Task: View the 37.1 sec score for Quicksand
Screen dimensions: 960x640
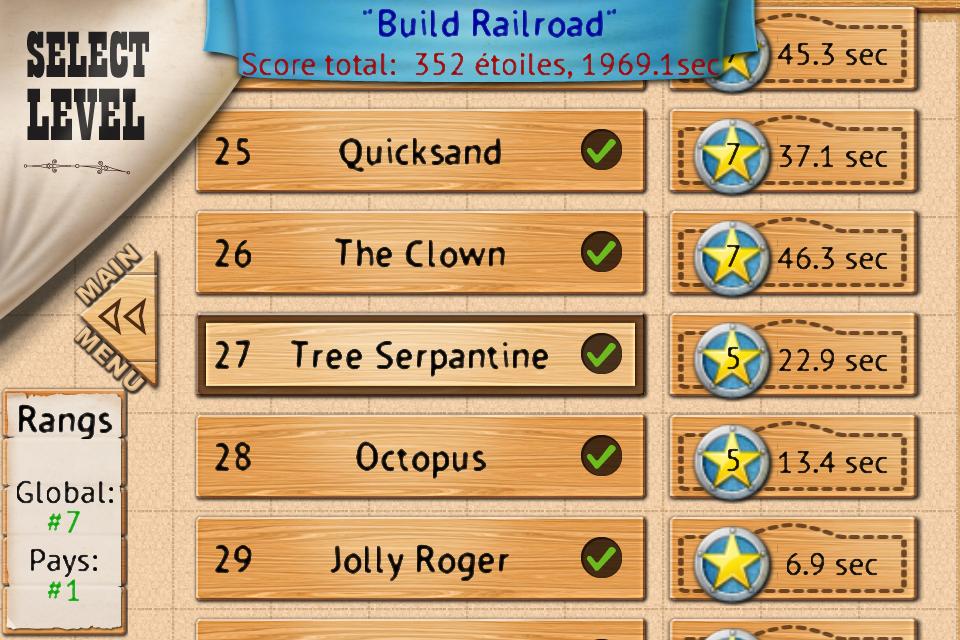Action: 793,153
